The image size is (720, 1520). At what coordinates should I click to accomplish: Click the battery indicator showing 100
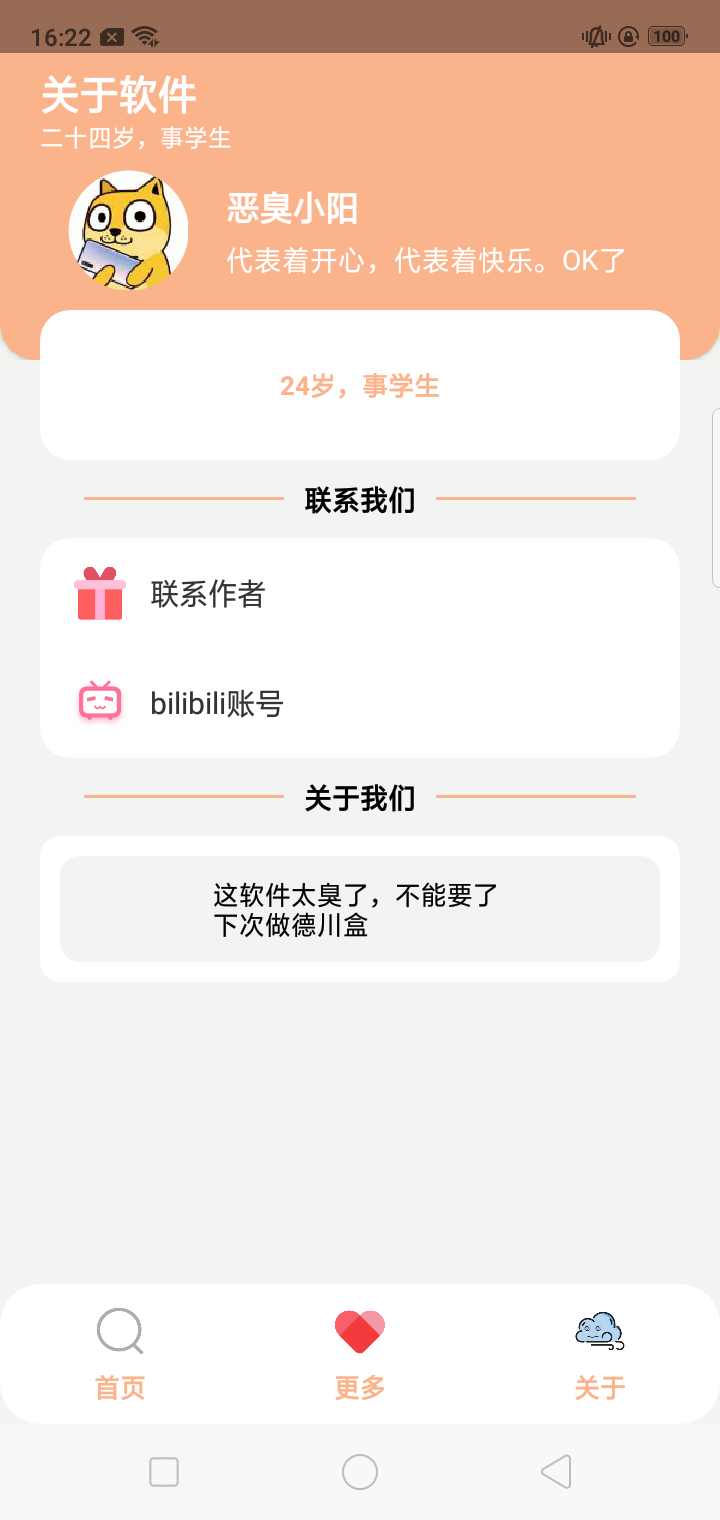point(664,36)
